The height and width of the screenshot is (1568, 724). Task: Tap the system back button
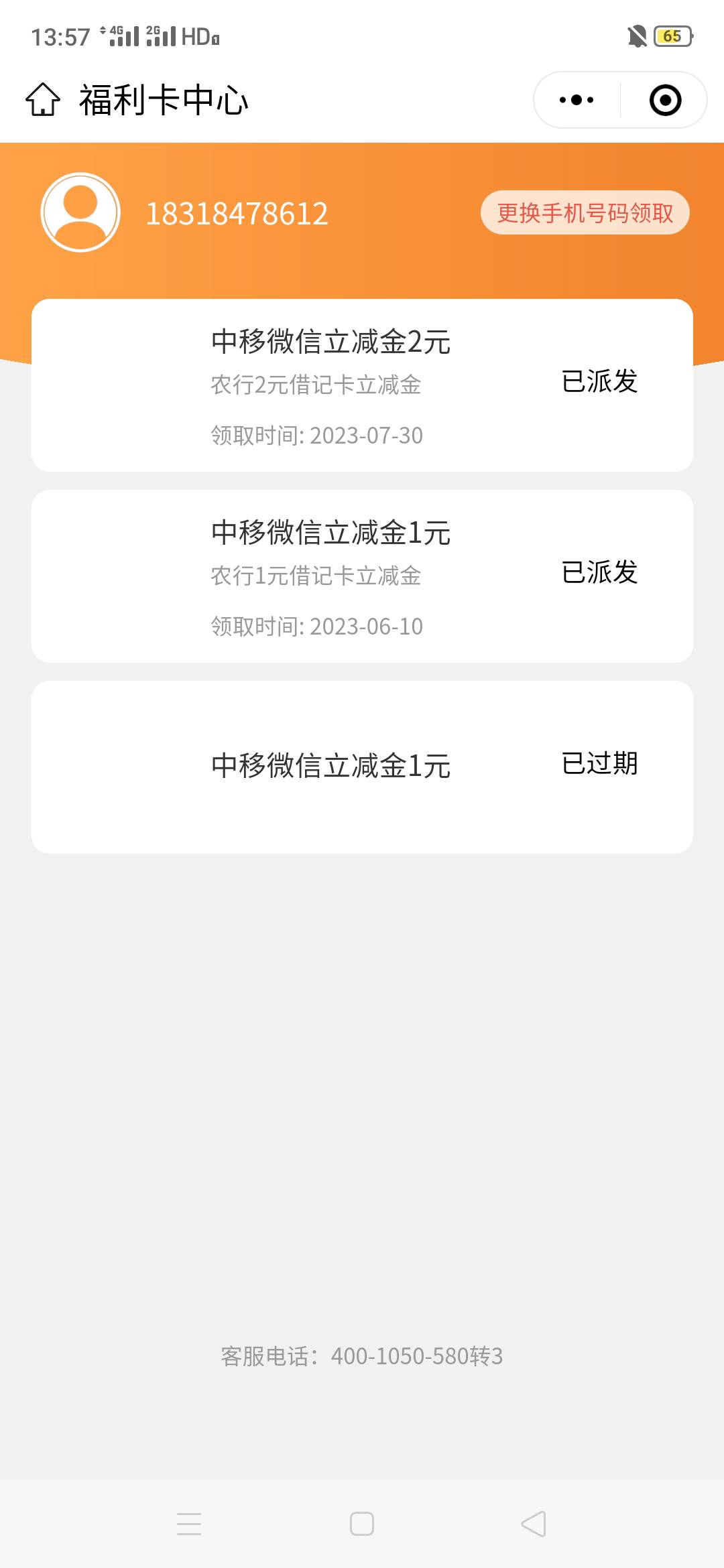click(534, 1524)
